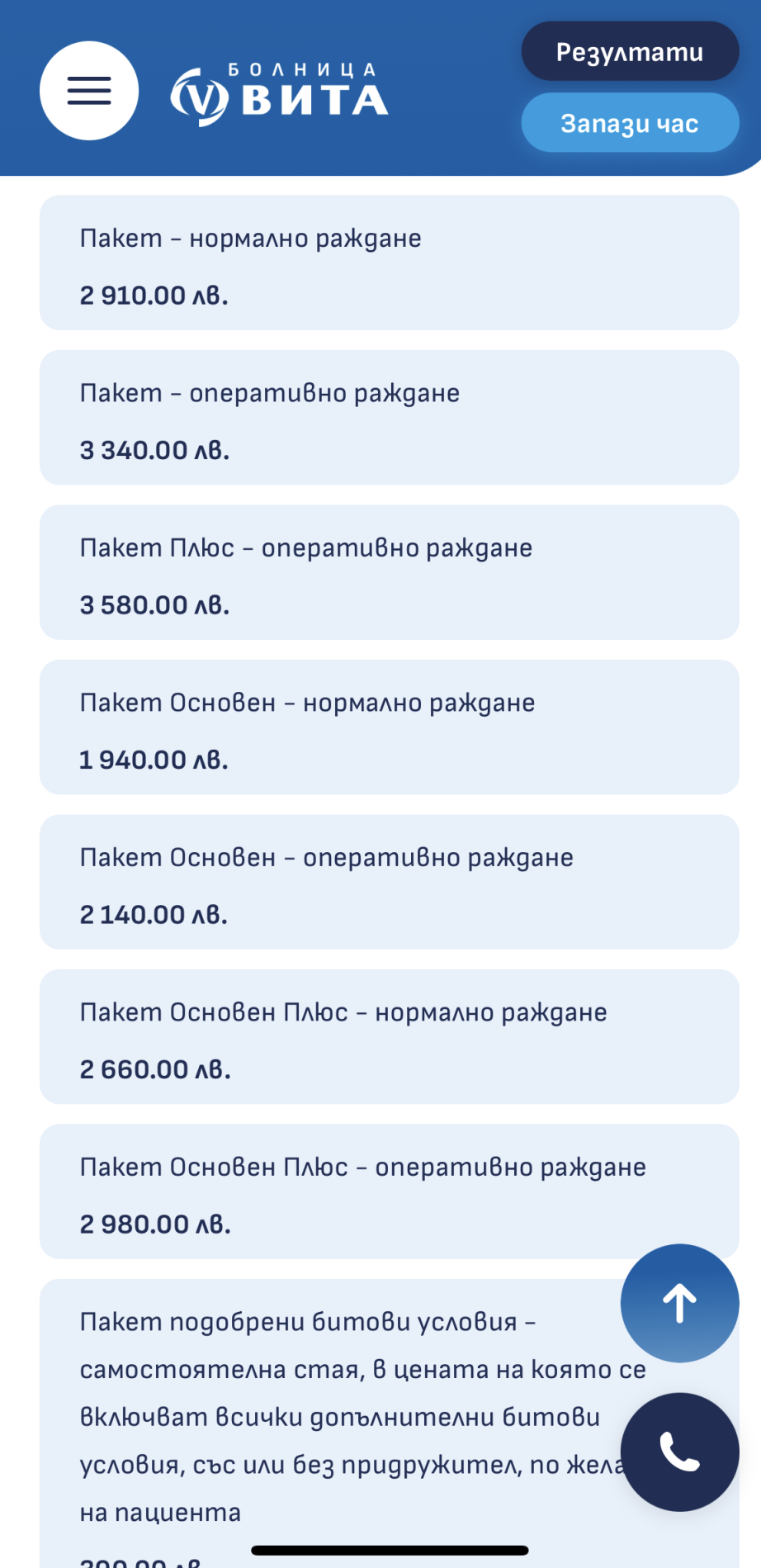The height and width of the screenshot is (1568, 761).
Task: Return to top with the up arrow
Action: pyautogui.click(x=679, y=1303)
